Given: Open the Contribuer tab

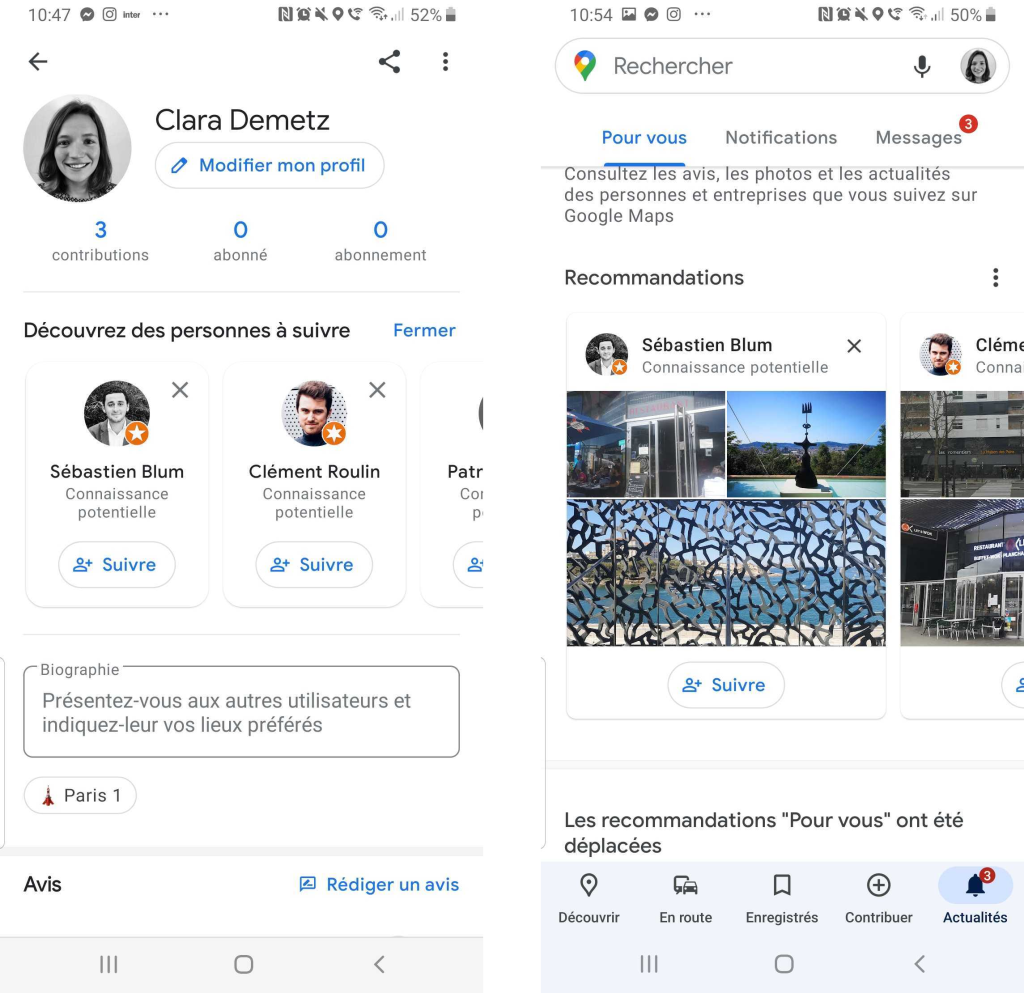Looking at the screenshot, I should (878, 898).
